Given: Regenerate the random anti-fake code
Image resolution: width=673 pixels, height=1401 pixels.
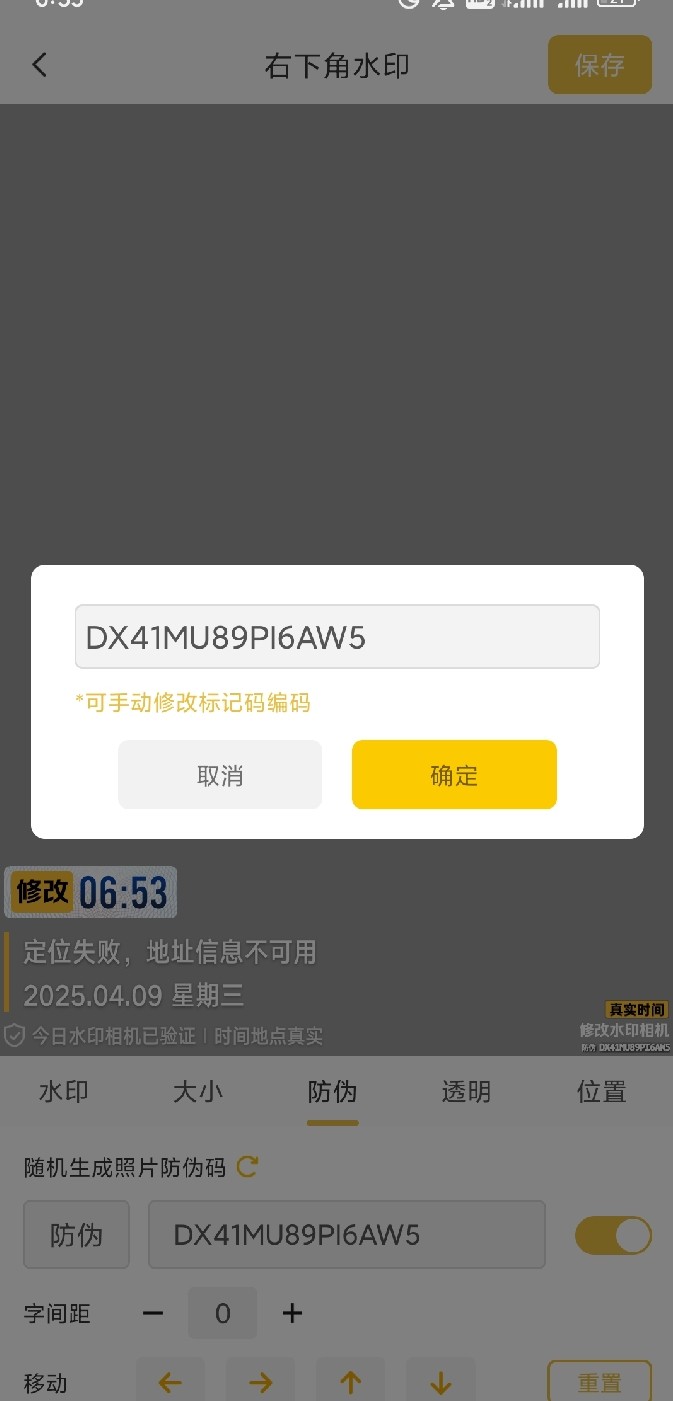Looking at the screenshot, I should 247,1166.
